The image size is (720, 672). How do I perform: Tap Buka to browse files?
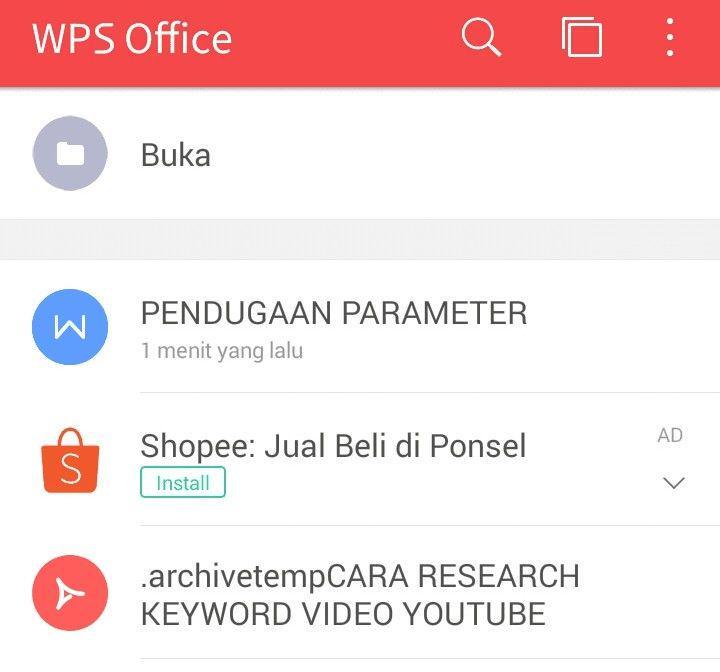point(176,155)
